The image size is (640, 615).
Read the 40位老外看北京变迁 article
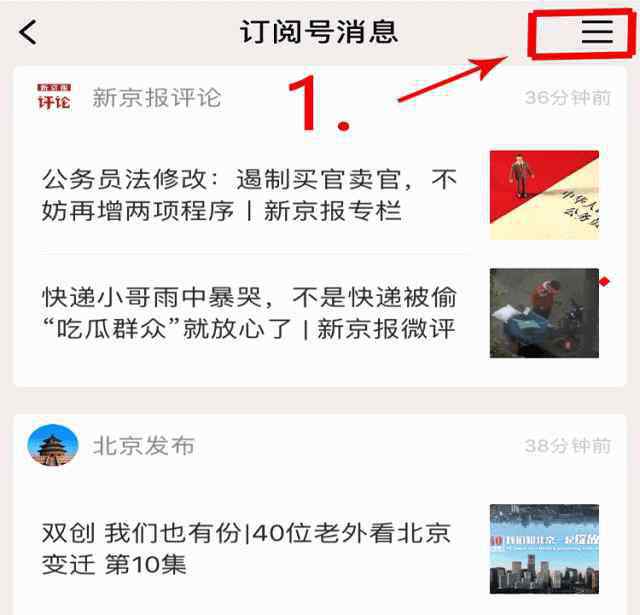point(250,548)
